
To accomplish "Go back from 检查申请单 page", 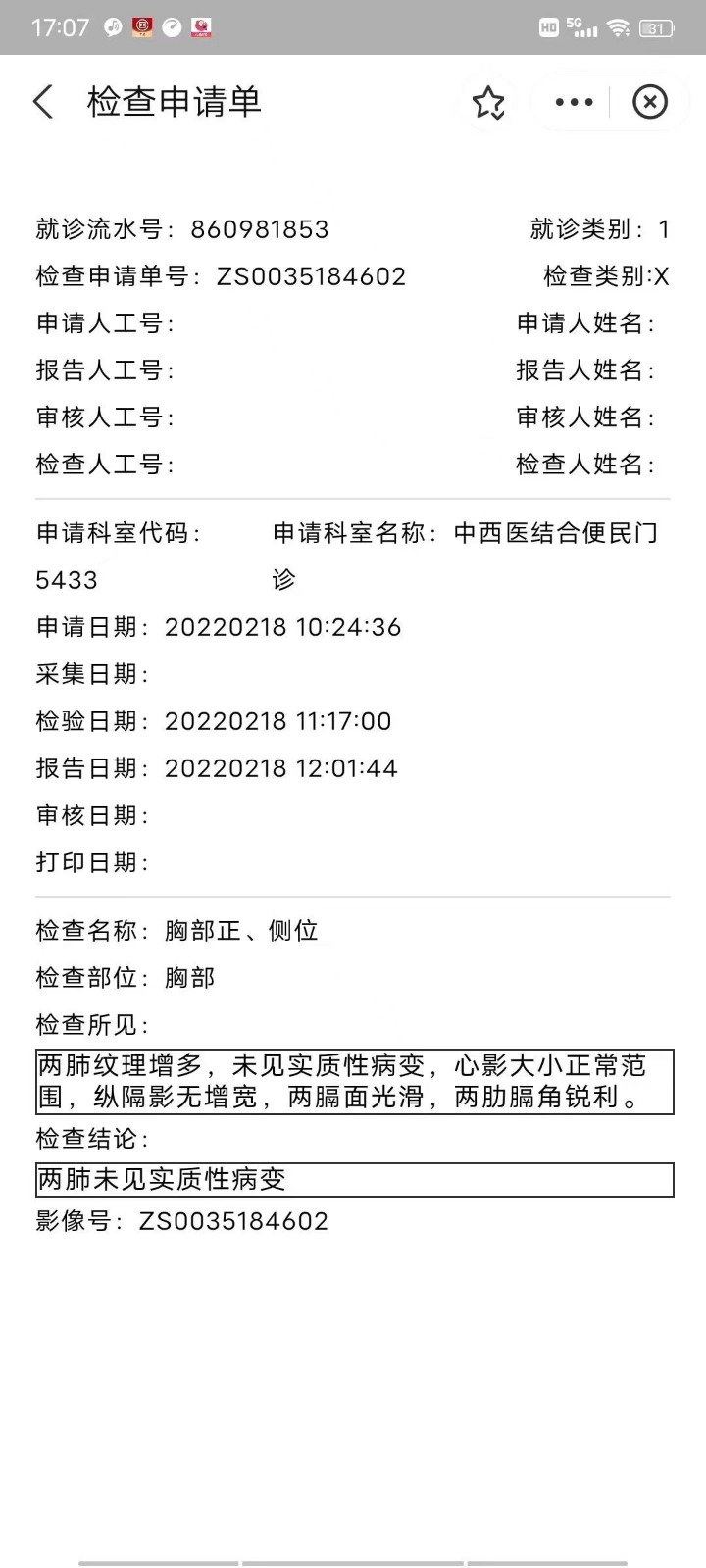I will 43,102.
